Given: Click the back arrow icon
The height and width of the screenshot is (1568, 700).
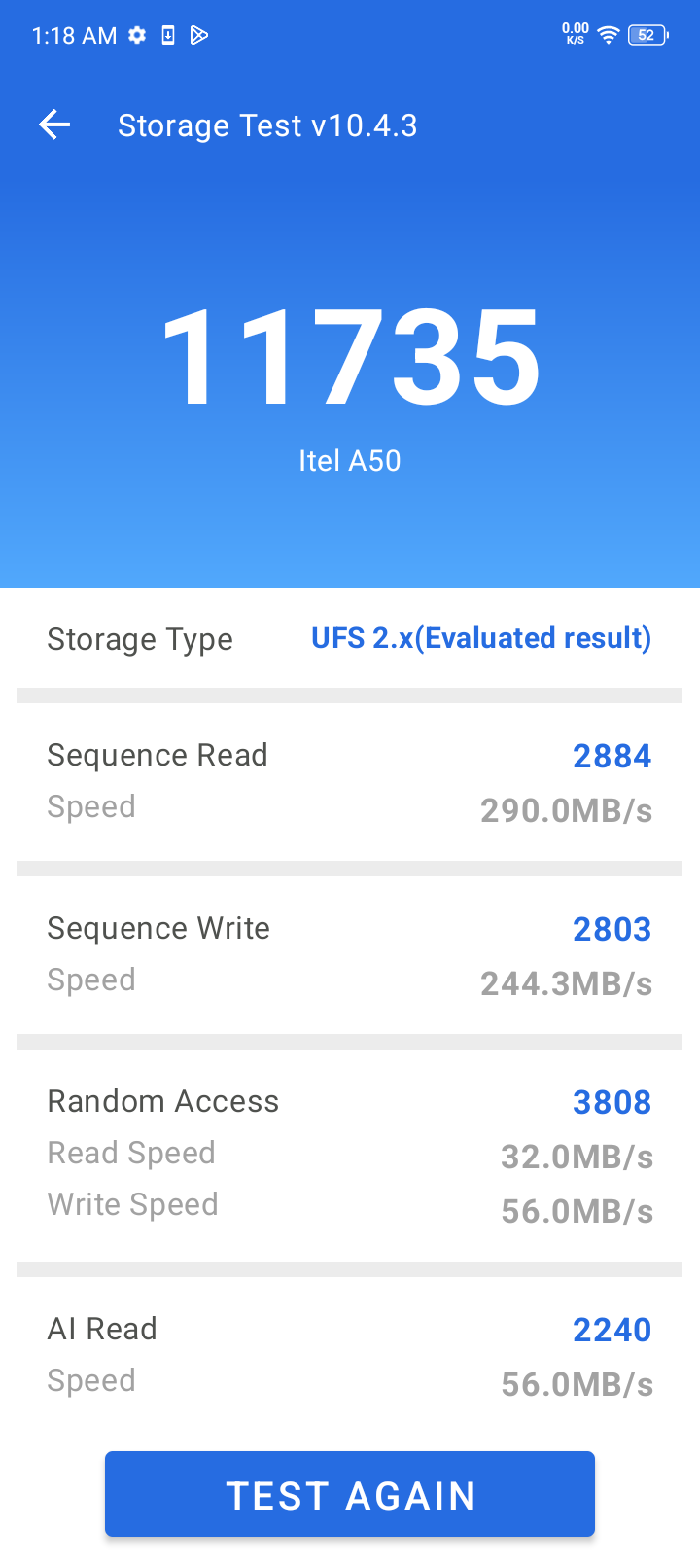Looking at the screenshot, I should (54, 125).
